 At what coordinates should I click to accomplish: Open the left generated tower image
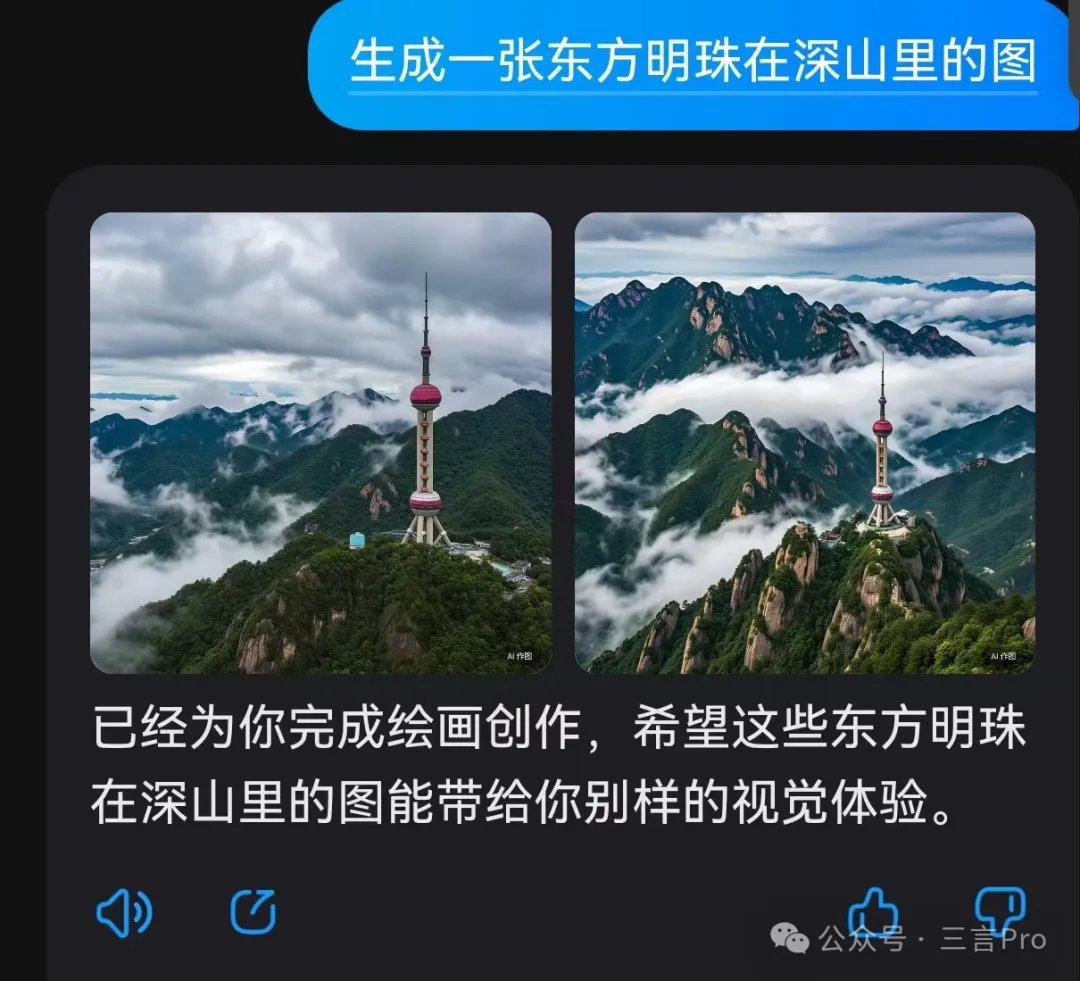[x=320, y=442]
